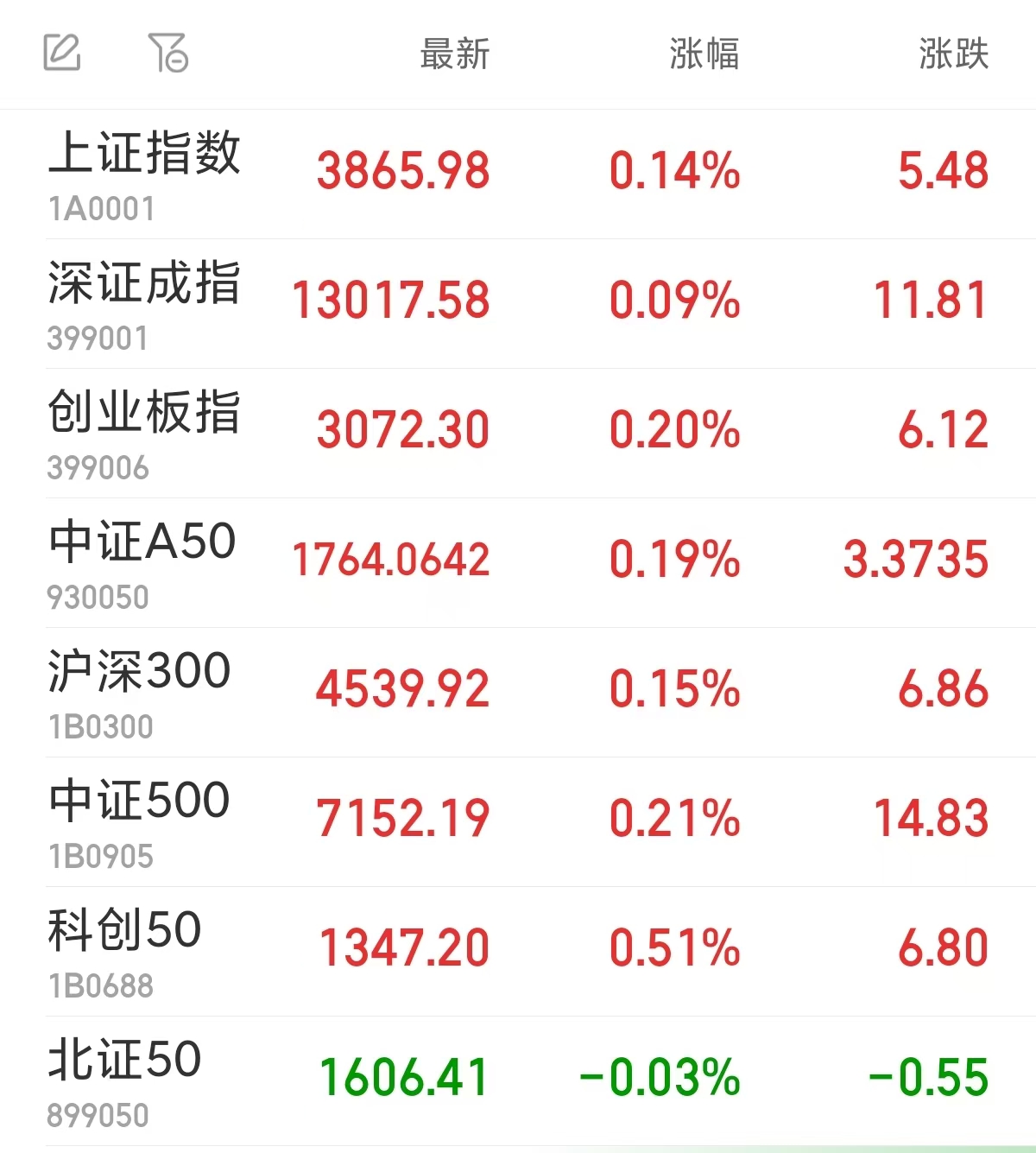Open the 中证500 row
The width and height of the screenshot is (1036, 1153).
518,822
